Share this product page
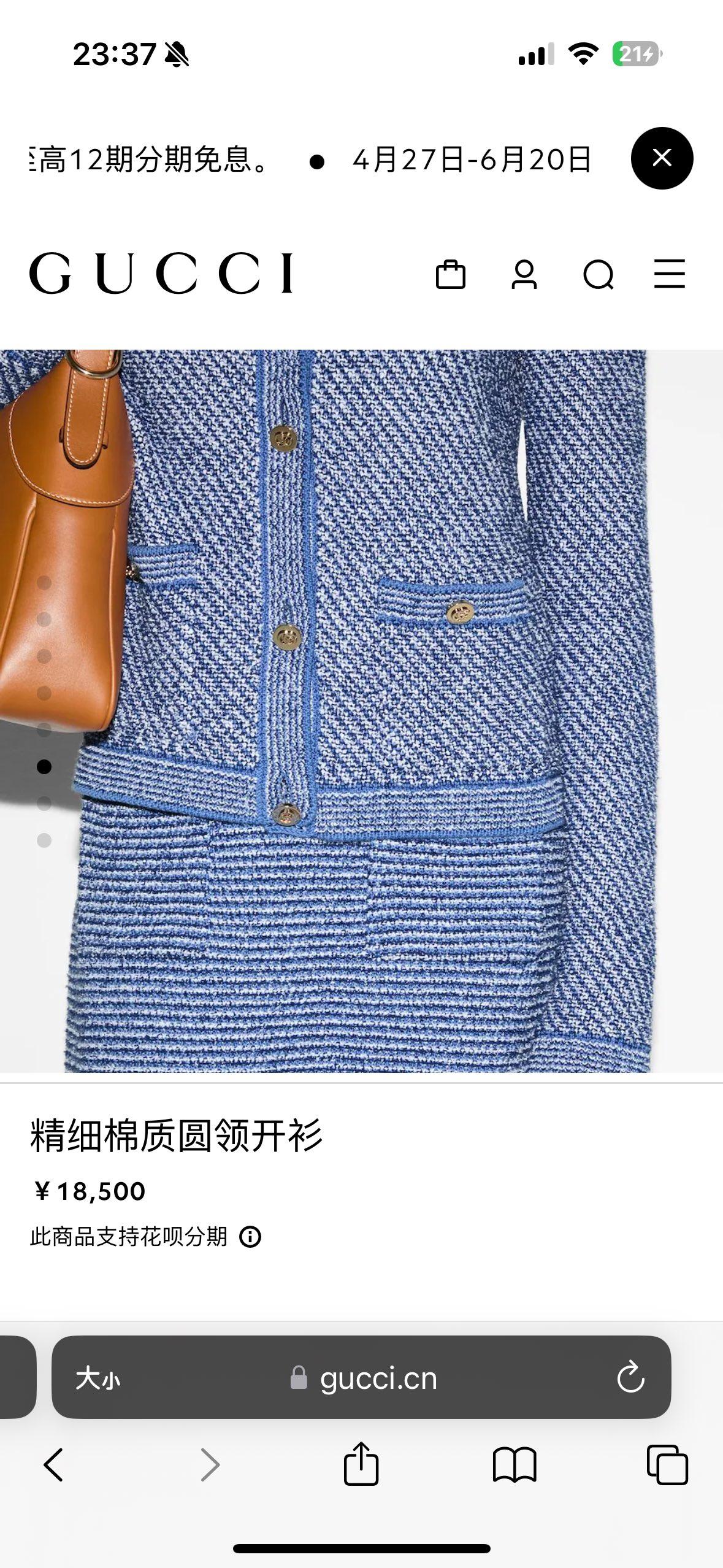 click(x=361, y=1464)
